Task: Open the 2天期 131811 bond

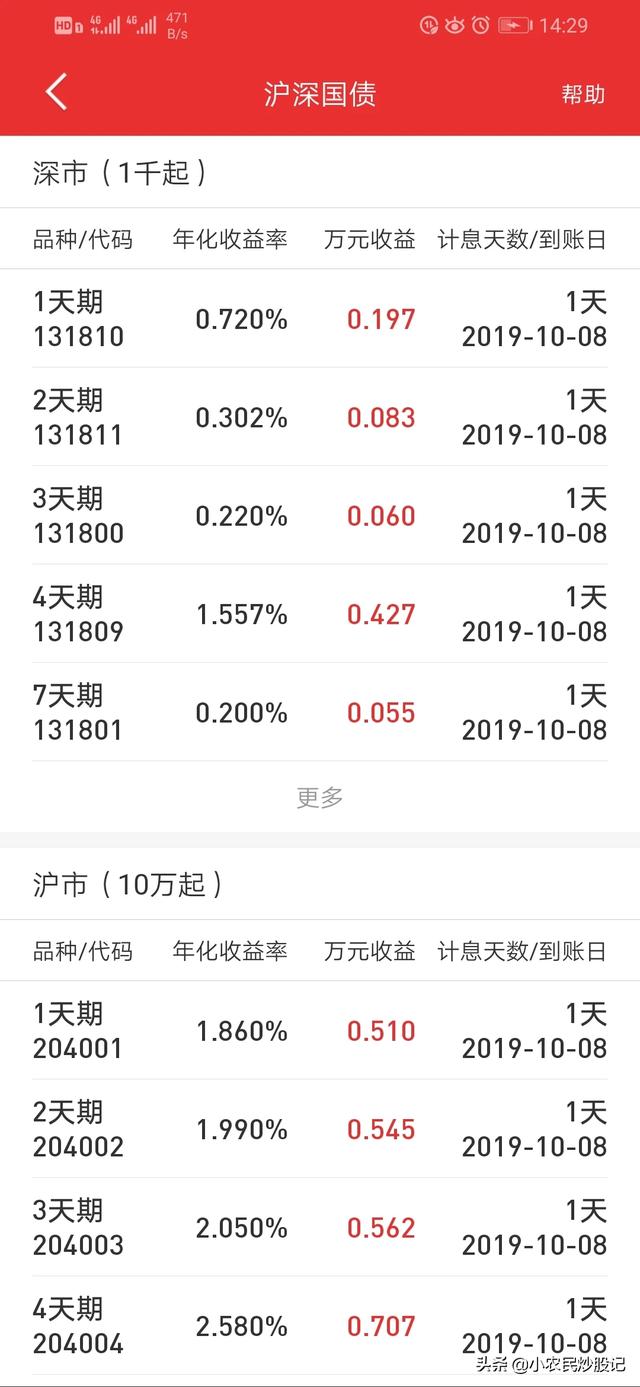Action: pos(320,417)
